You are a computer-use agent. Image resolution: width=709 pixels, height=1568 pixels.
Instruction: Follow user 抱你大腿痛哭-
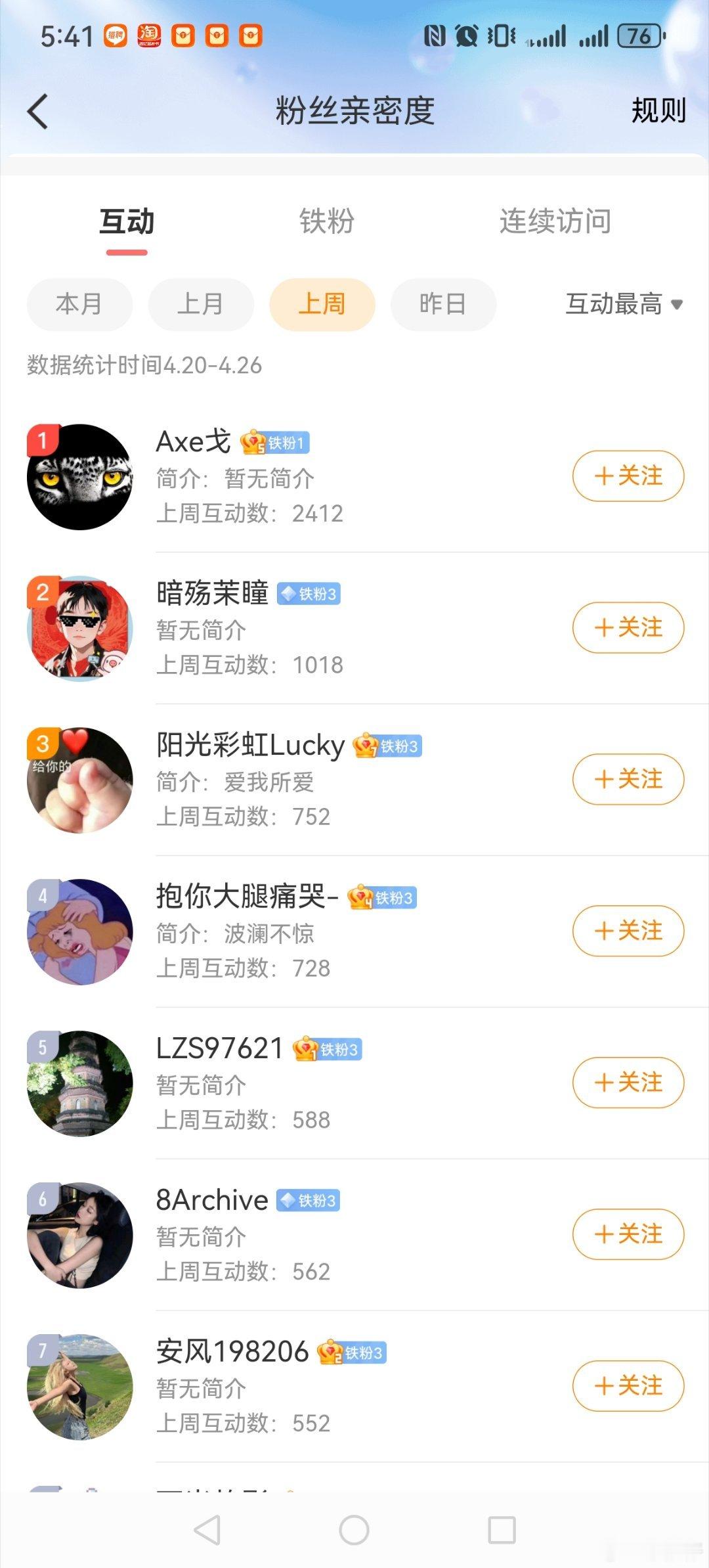click(x=628, y=931)
